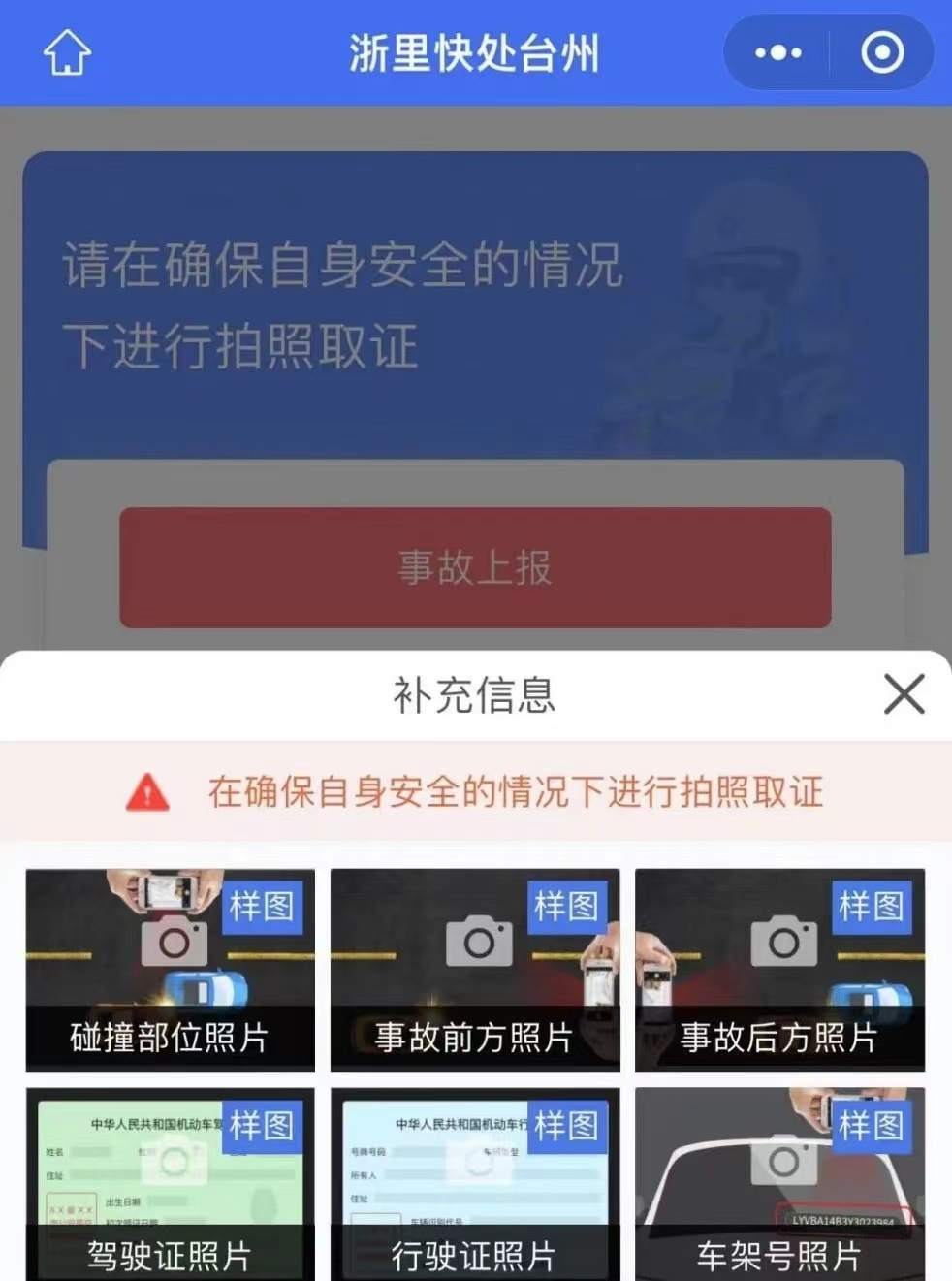
Task: Go to the mini program home page
Action: coord(67,52)
